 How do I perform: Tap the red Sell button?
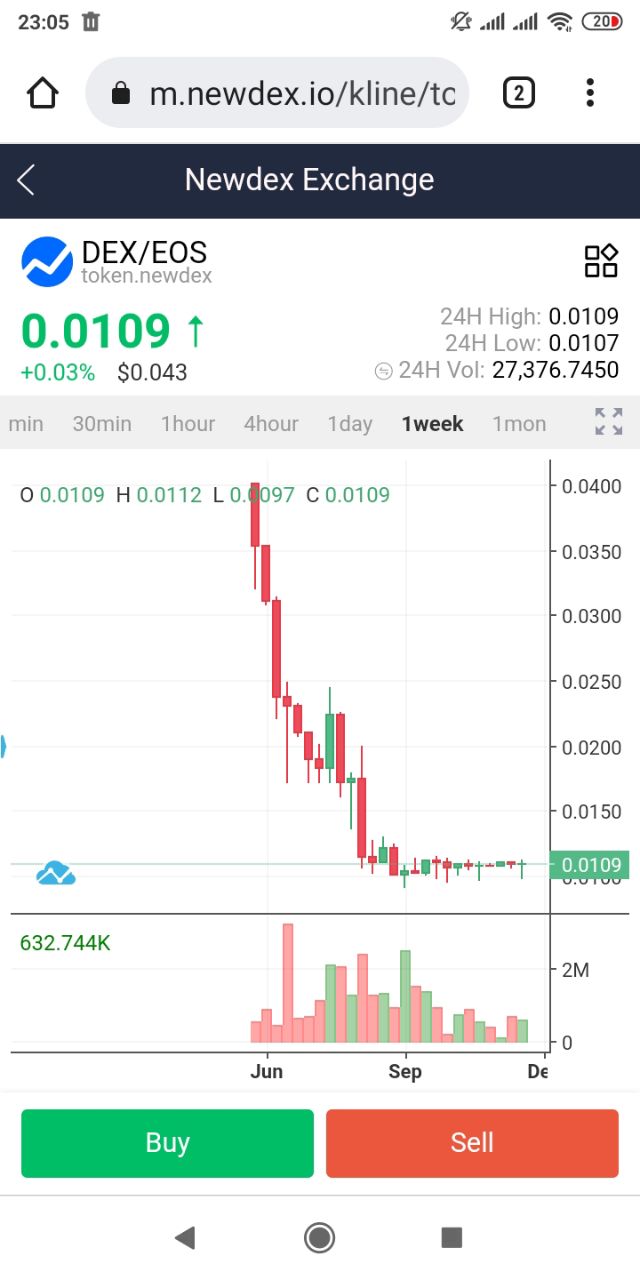(x=472, y=1143)
